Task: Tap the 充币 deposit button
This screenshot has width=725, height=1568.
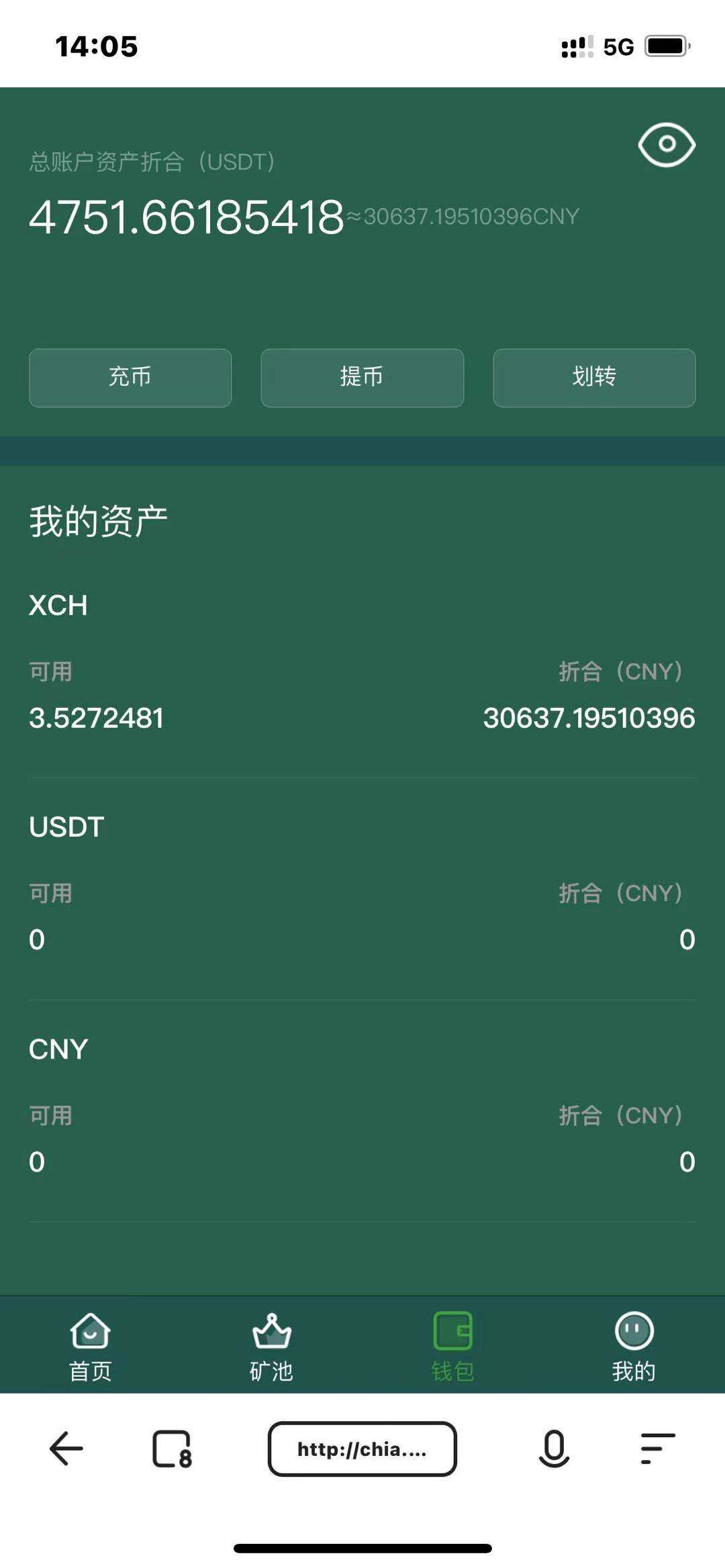Action: pos(130,378)
